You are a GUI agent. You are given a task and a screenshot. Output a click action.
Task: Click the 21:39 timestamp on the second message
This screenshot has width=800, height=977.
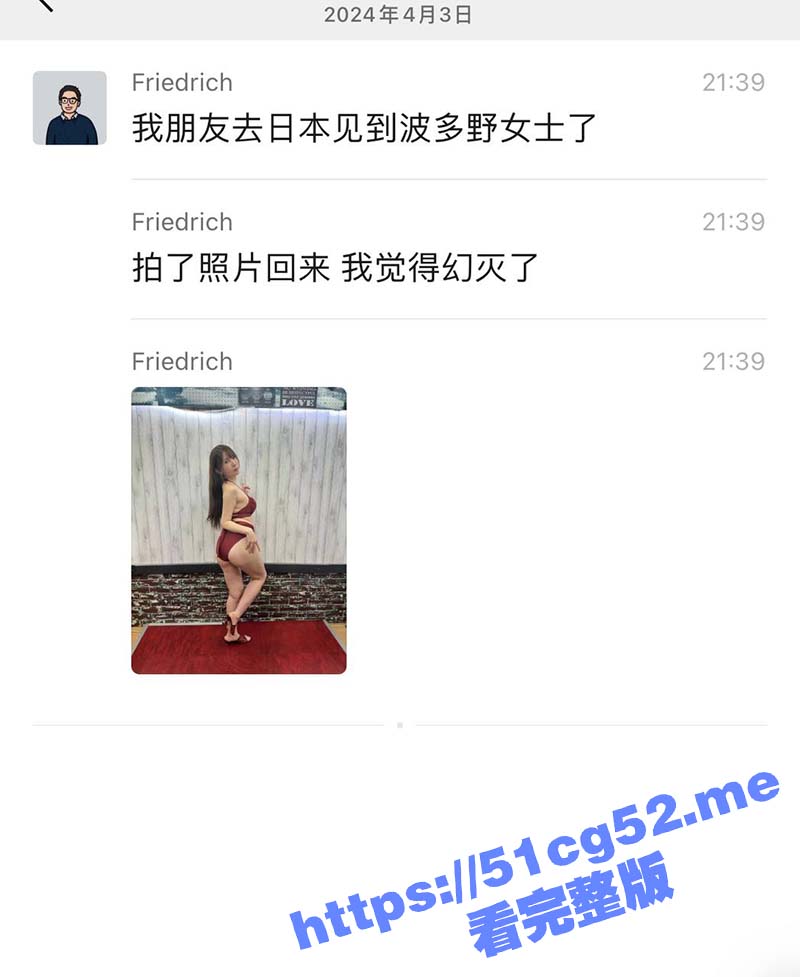(x=731, y=222)
